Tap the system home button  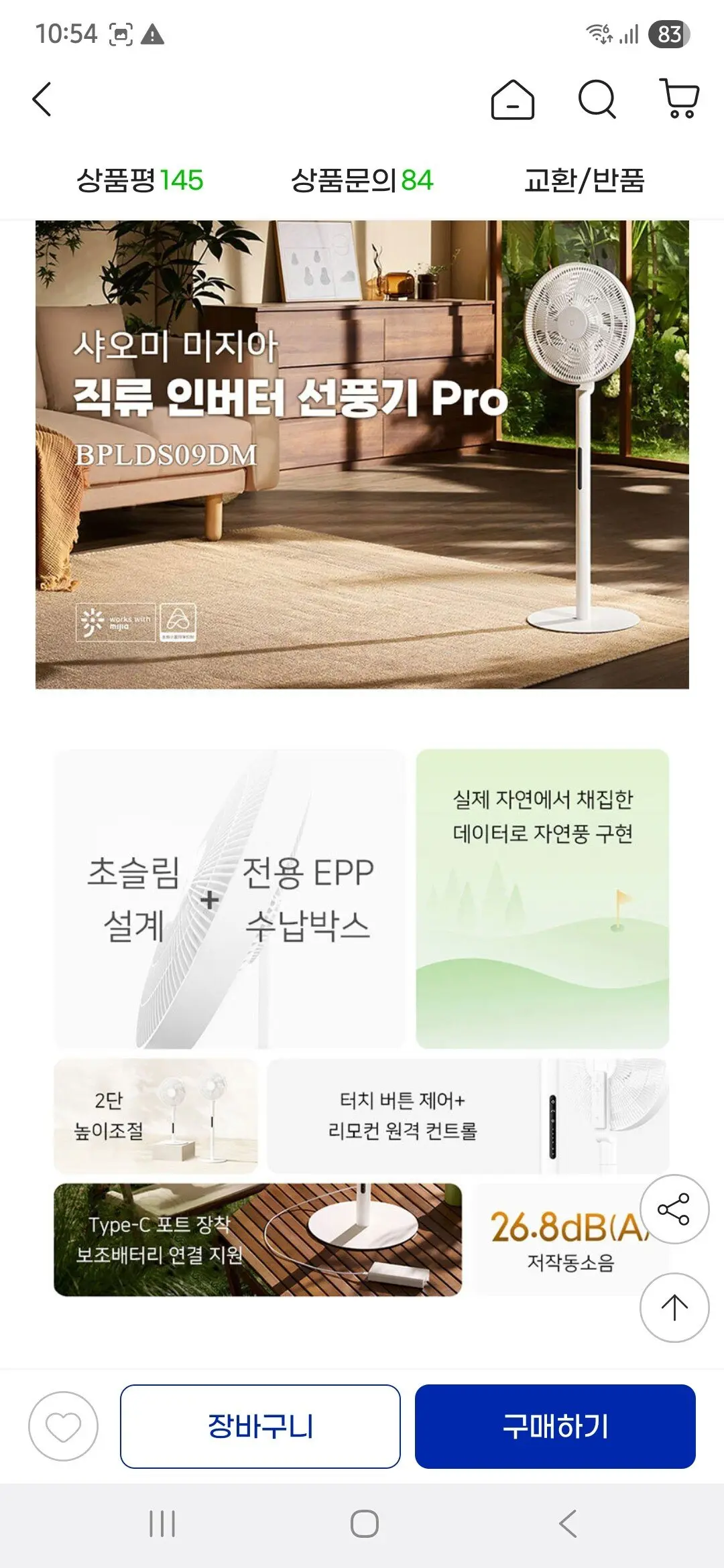(x=364, y=1524)
